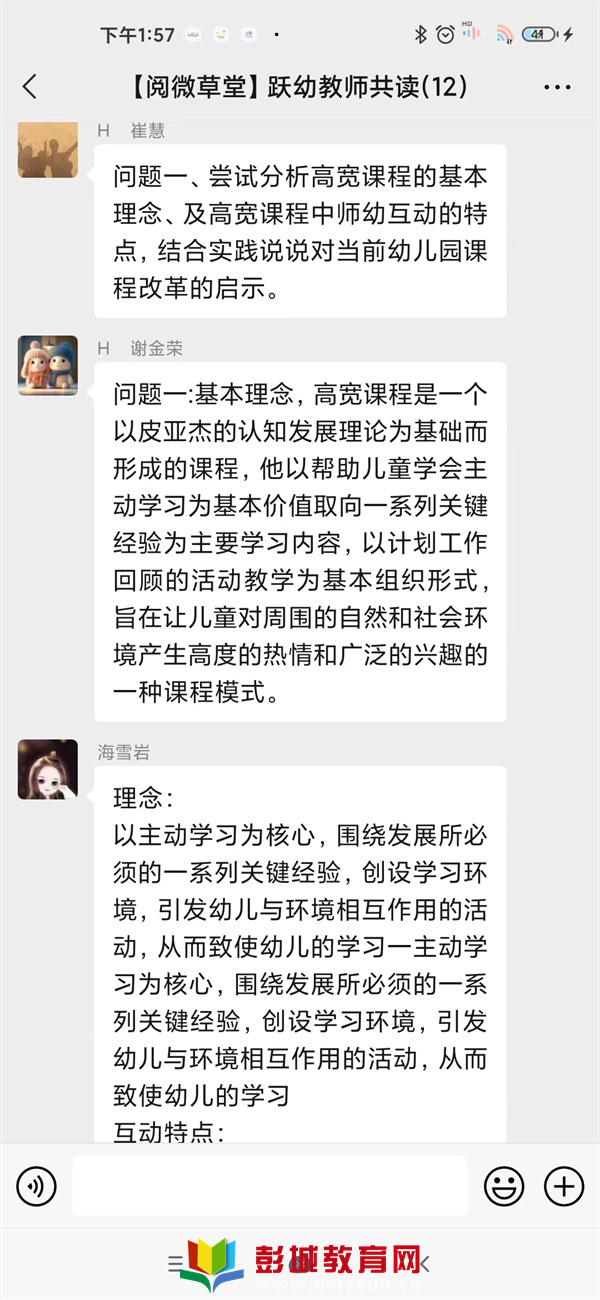Open 海雪岩's profile avatar
The width and height of the screenshot is (600, 1300).
point(47,769)
